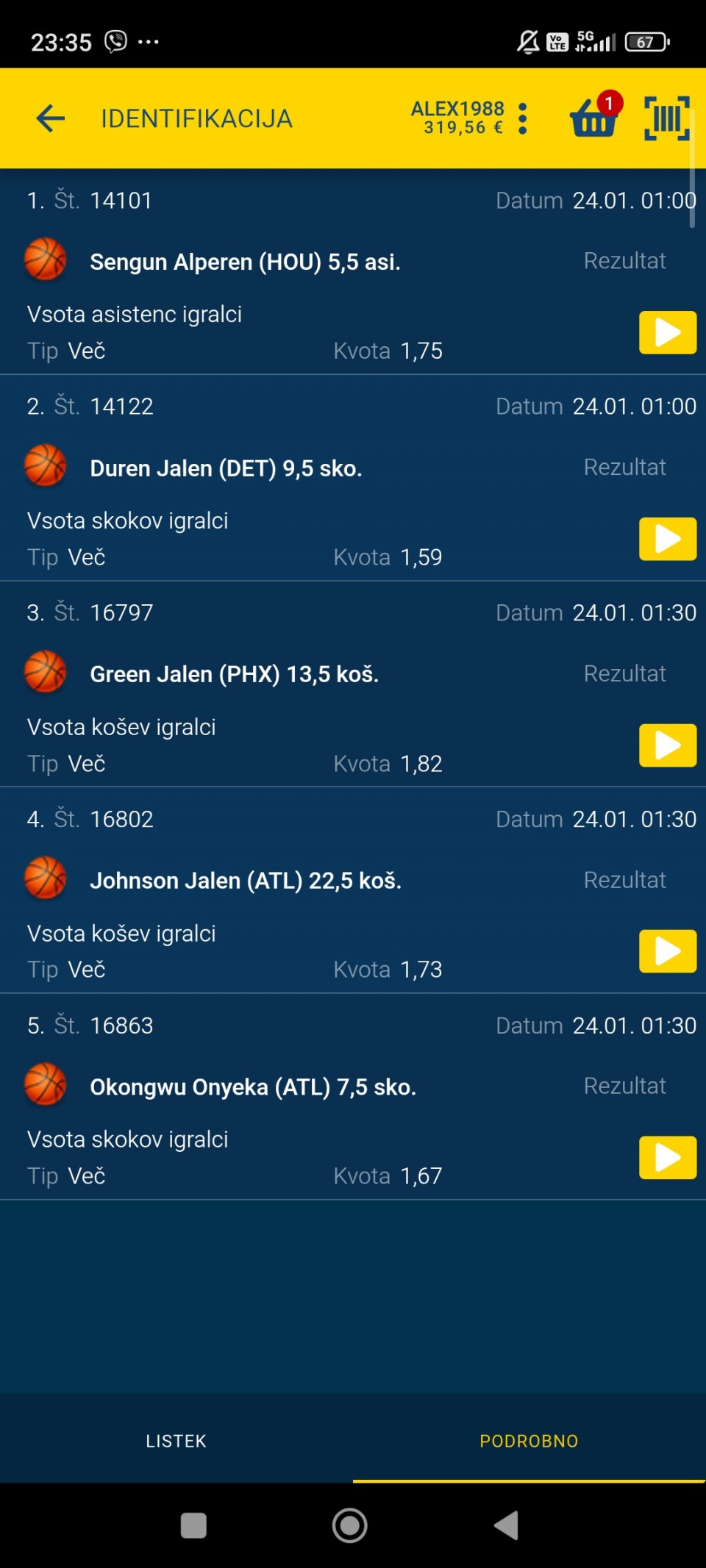Open the account overflow menu
The height and width of the screenshot is (1568, 706).
[523, 118]
